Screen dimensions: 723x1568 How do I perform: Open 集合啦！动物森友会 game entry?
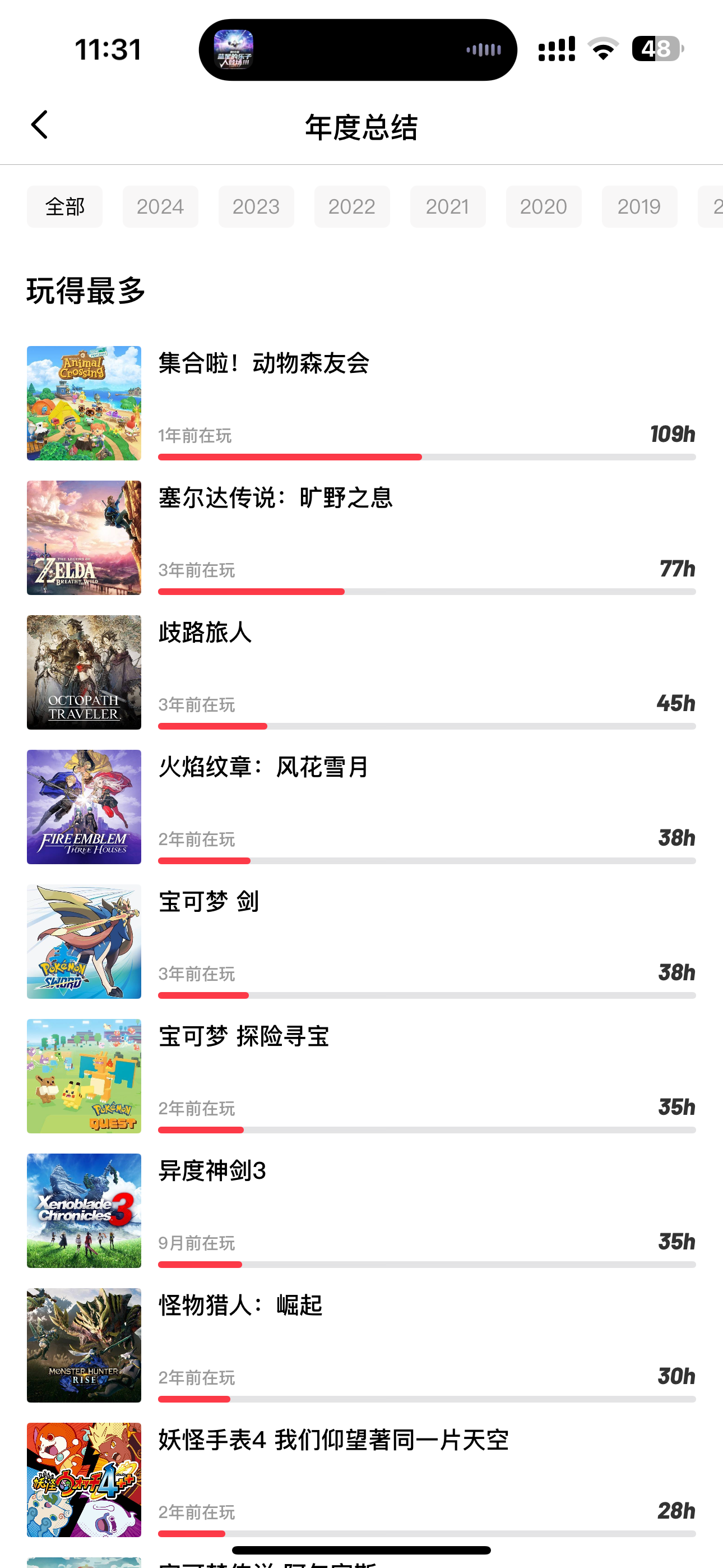(361, 403)
